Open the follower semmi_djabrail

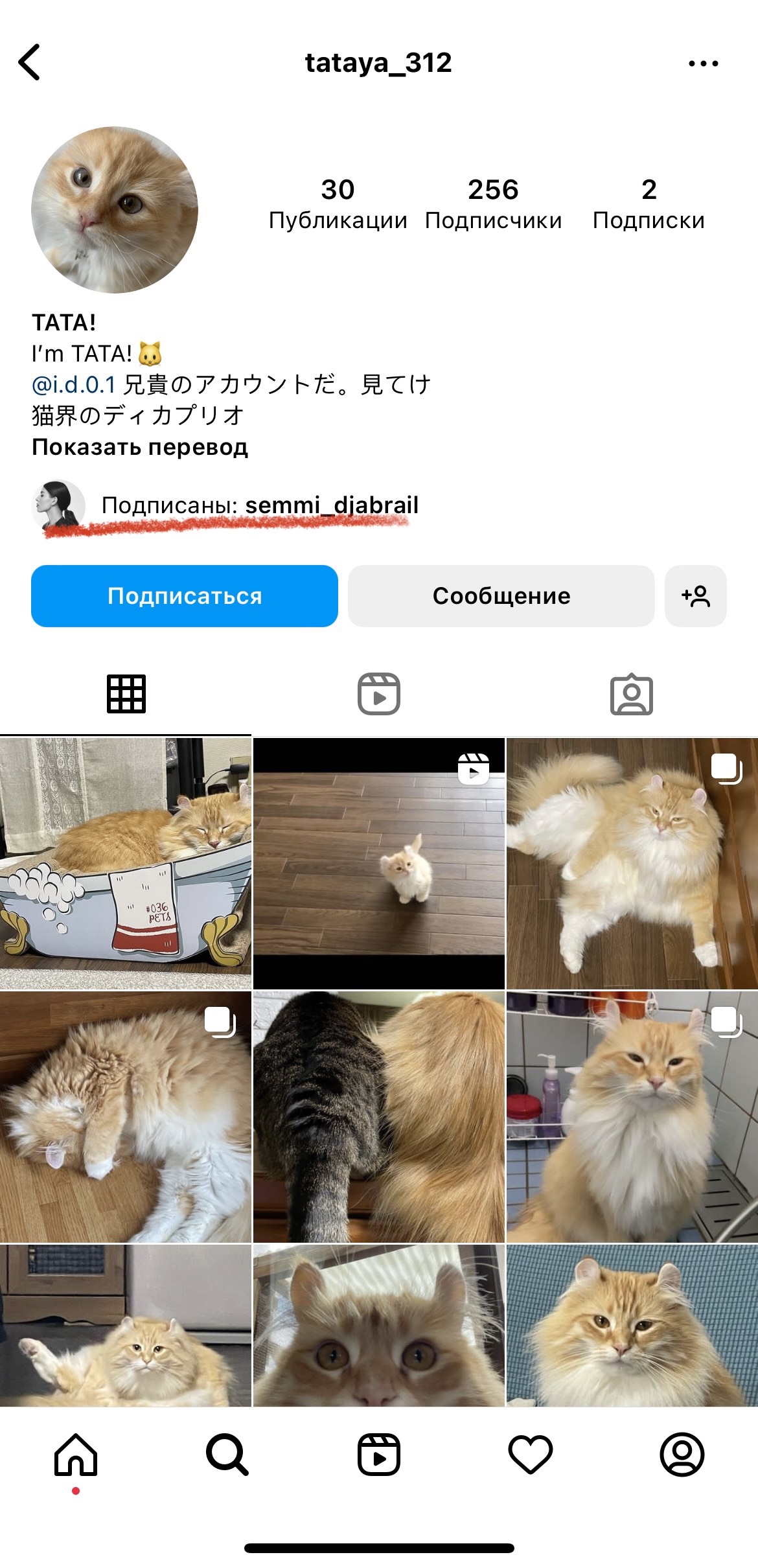click(332, 505)
